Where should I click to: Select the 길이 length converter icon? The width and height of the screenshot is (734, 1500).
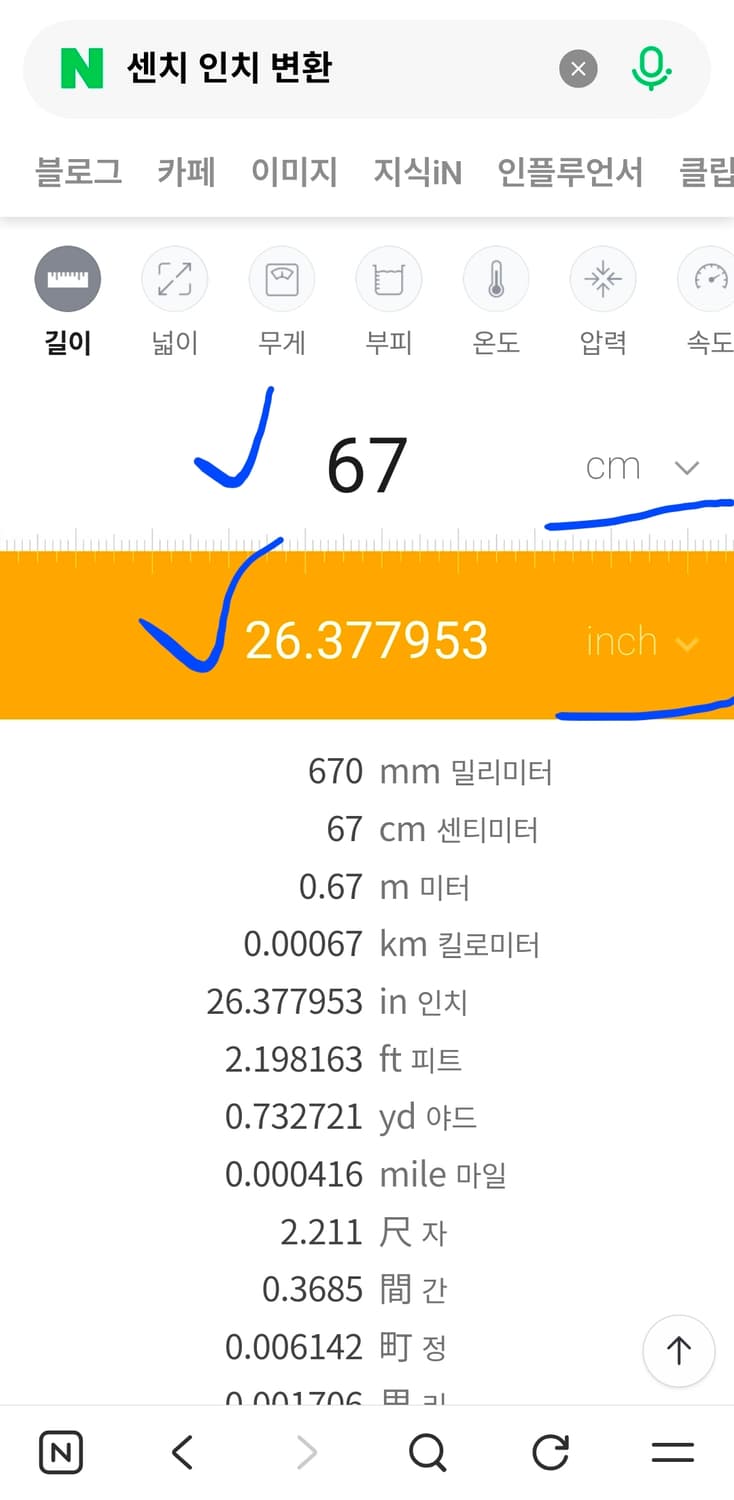pyautogui.click(x=67, y=279)
